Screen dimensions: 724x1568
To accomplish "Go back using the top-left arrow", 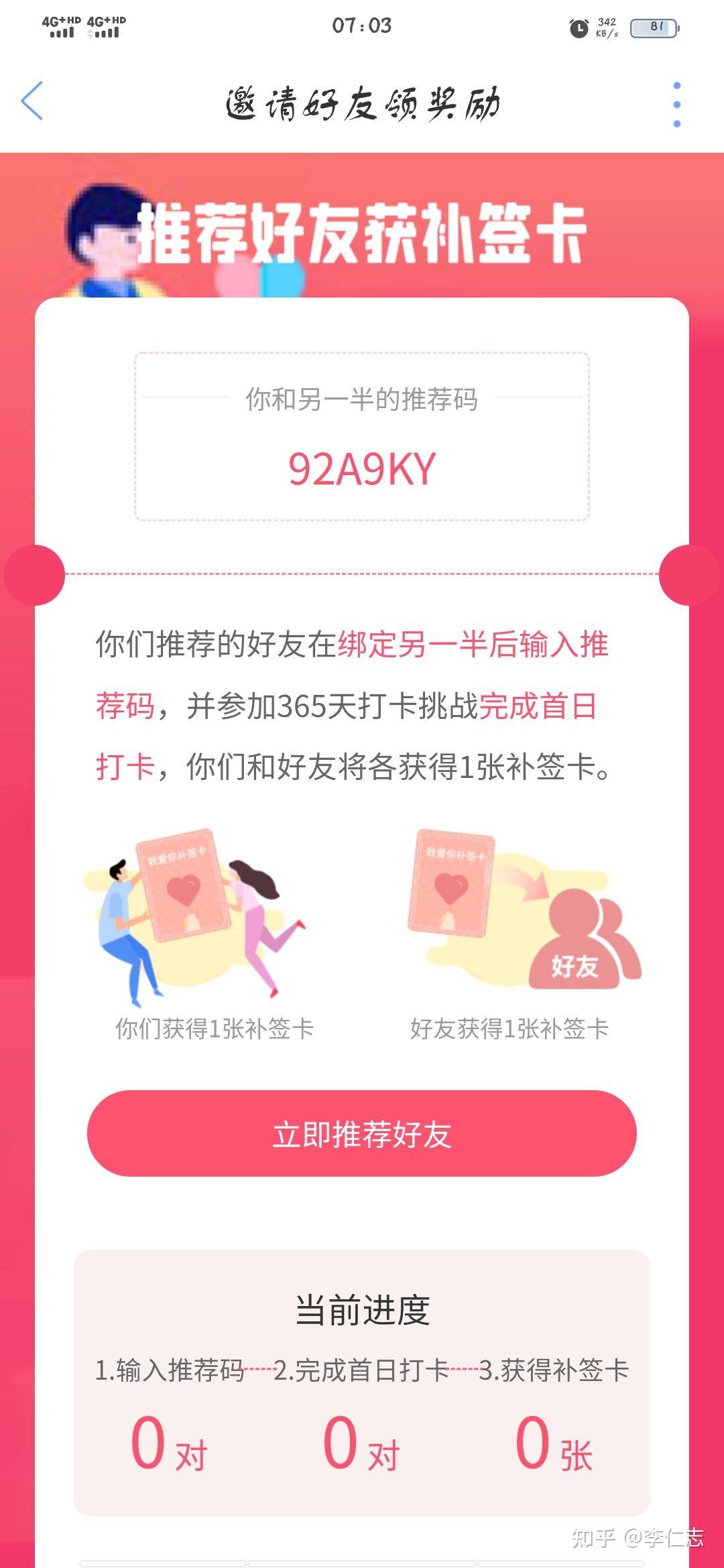I will pos(32,101).
